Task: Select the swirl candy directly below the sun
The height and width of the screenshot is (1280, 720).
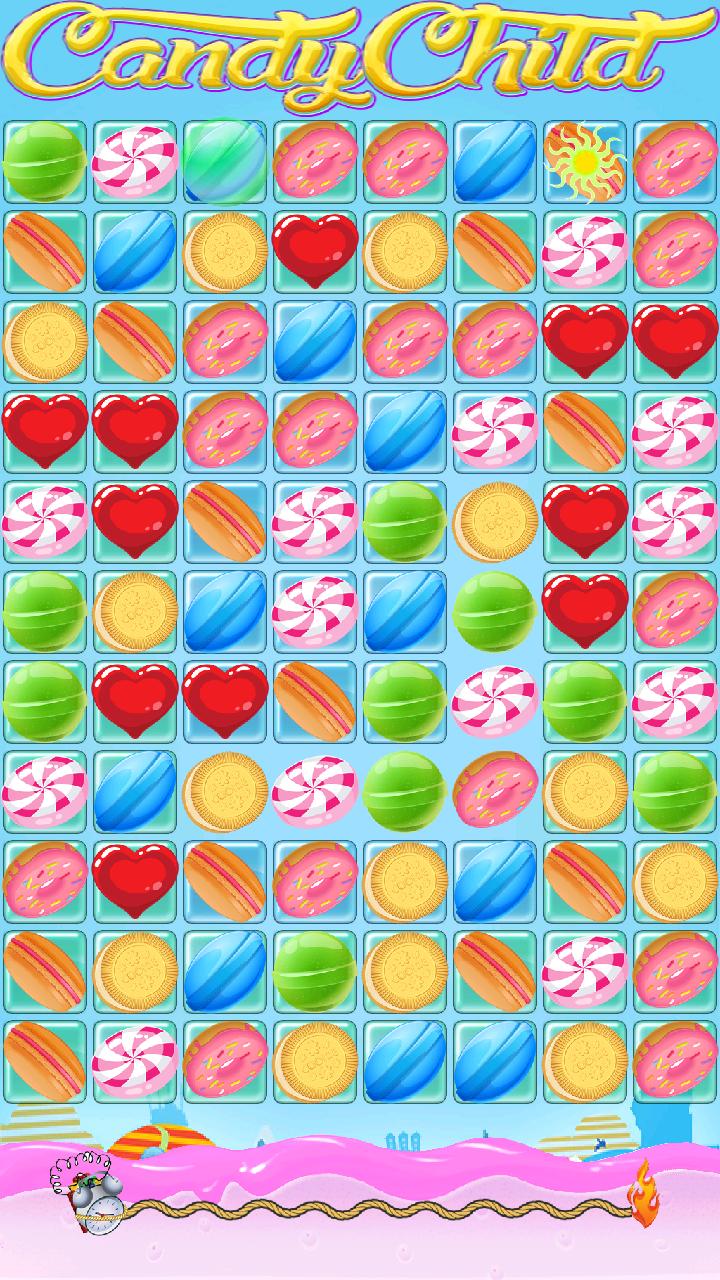Action: [x=584, y=251]
